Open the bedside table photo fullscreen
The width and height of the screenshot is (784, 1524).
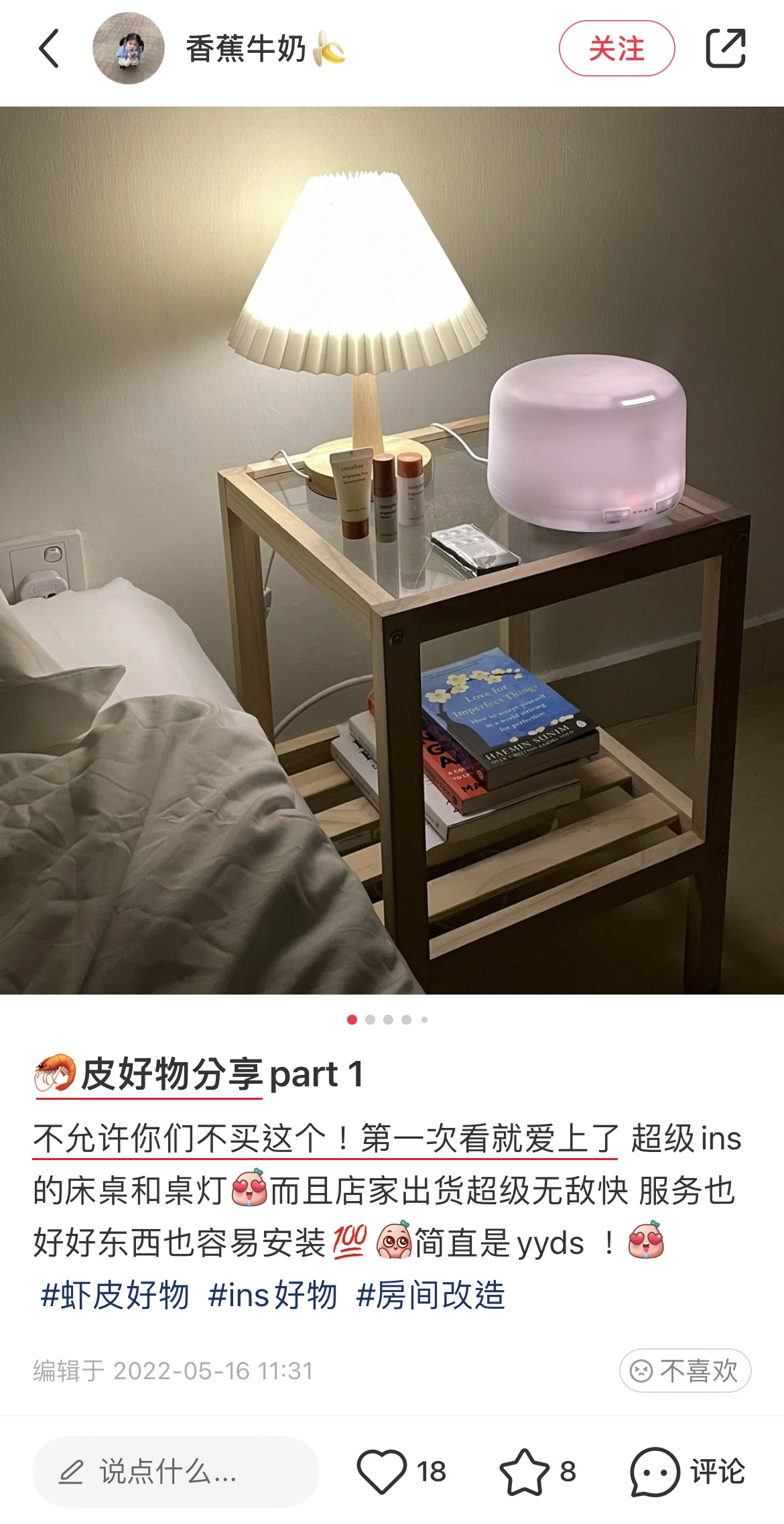coord(392,550)
